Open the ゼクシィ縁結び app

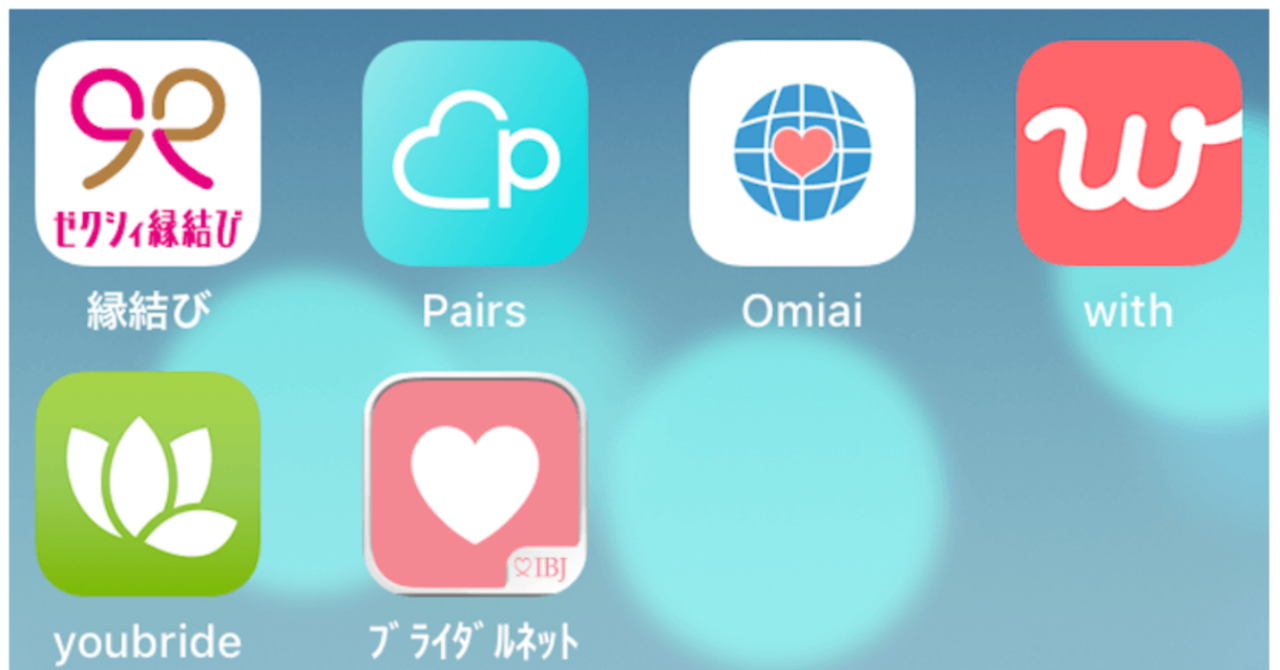click(x=148, y=153)
